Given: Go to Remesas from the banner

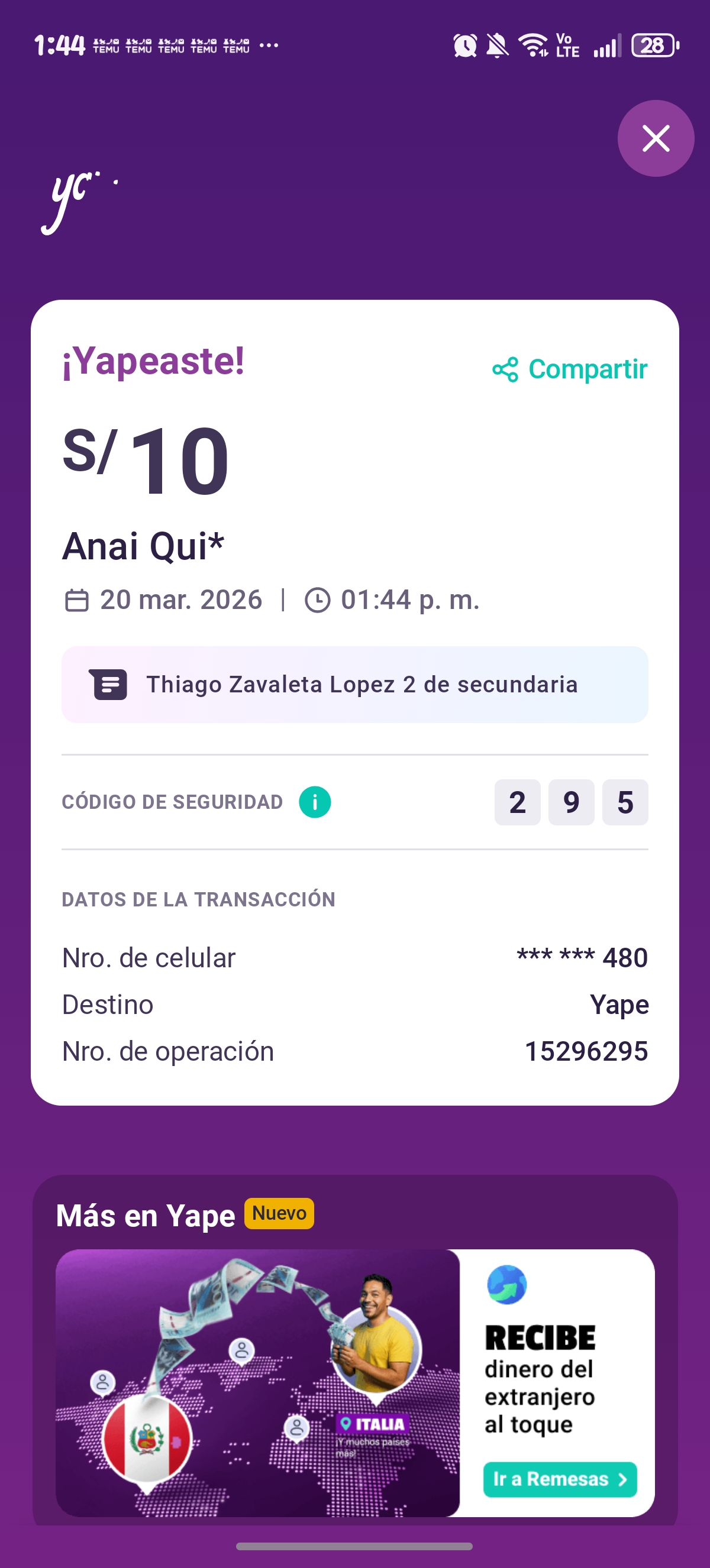Looking at the screenshot, I should click(x=560, y=1479).
